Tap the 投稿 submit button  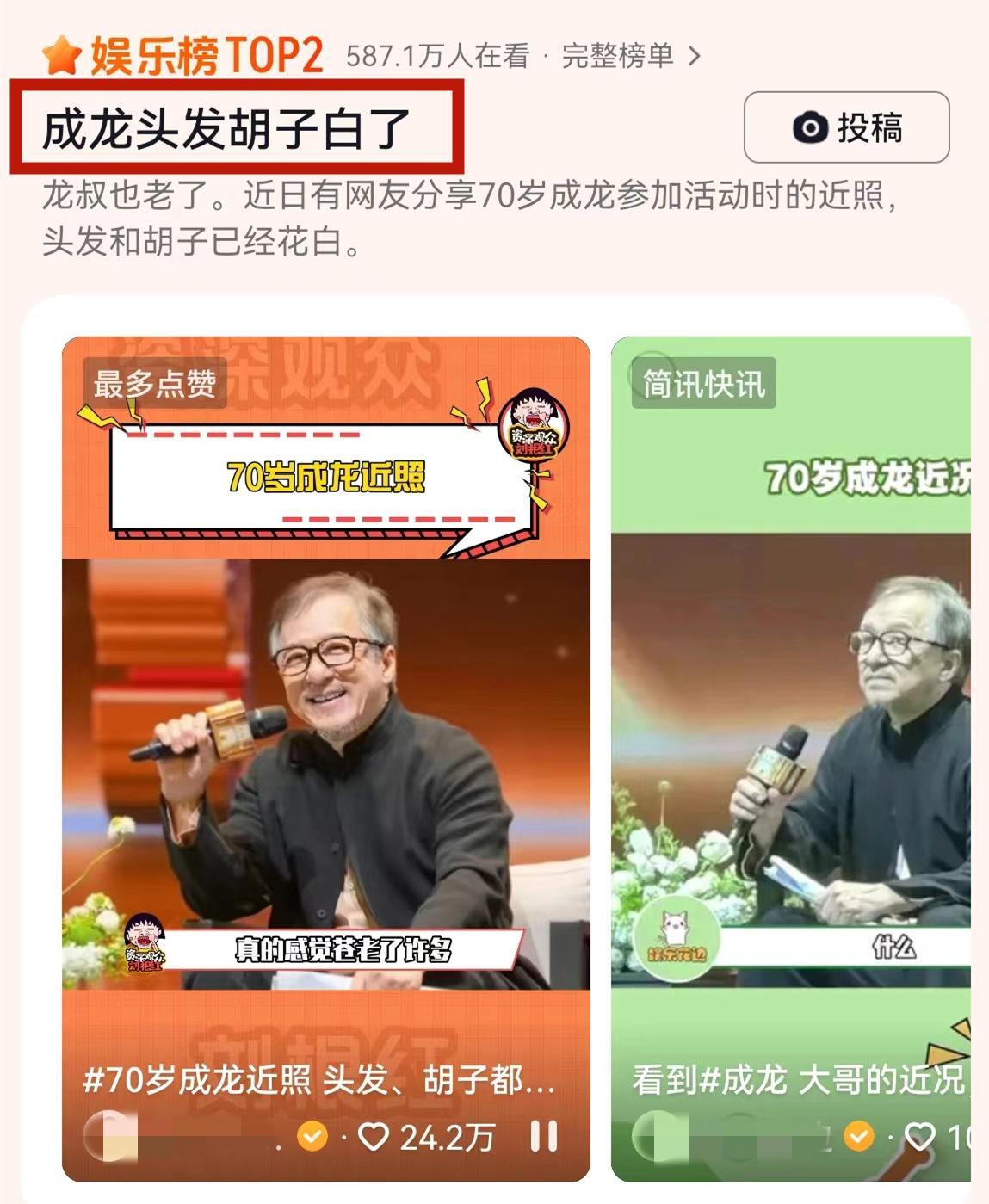[846, 127]
